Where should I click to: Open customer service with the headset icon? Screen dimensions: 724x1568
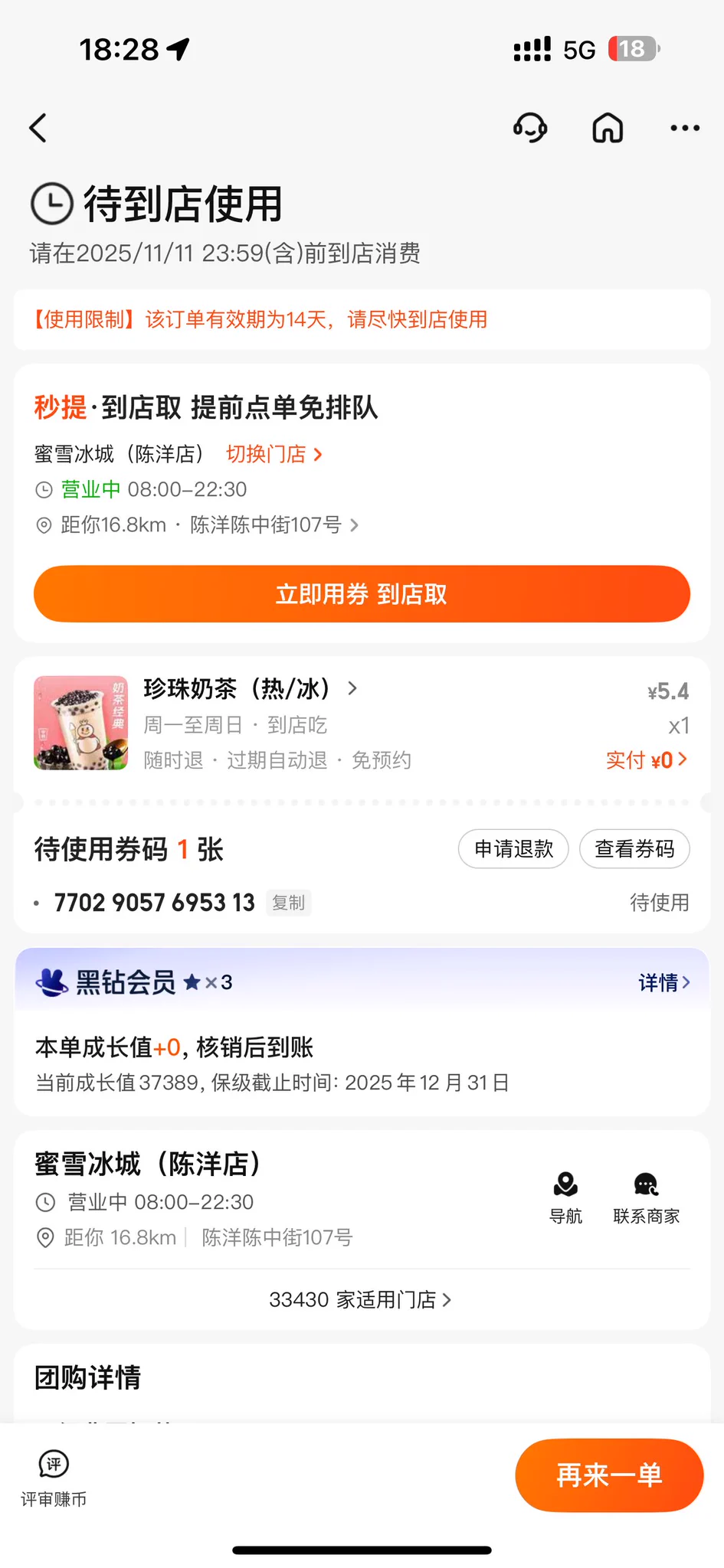pyautogui.click(x=531, y=128)
